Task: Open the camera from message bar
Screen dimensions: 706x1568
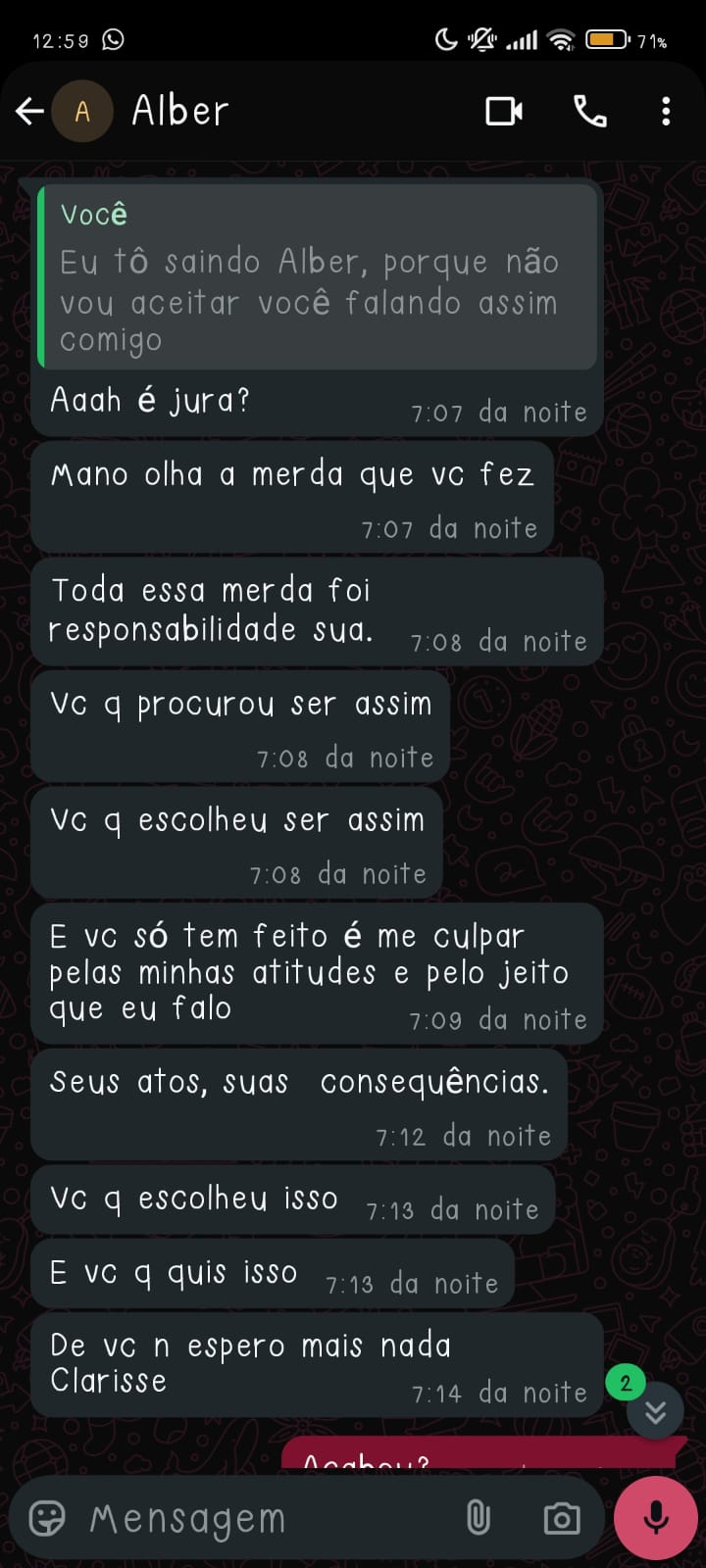Action: pos(561,1518)
